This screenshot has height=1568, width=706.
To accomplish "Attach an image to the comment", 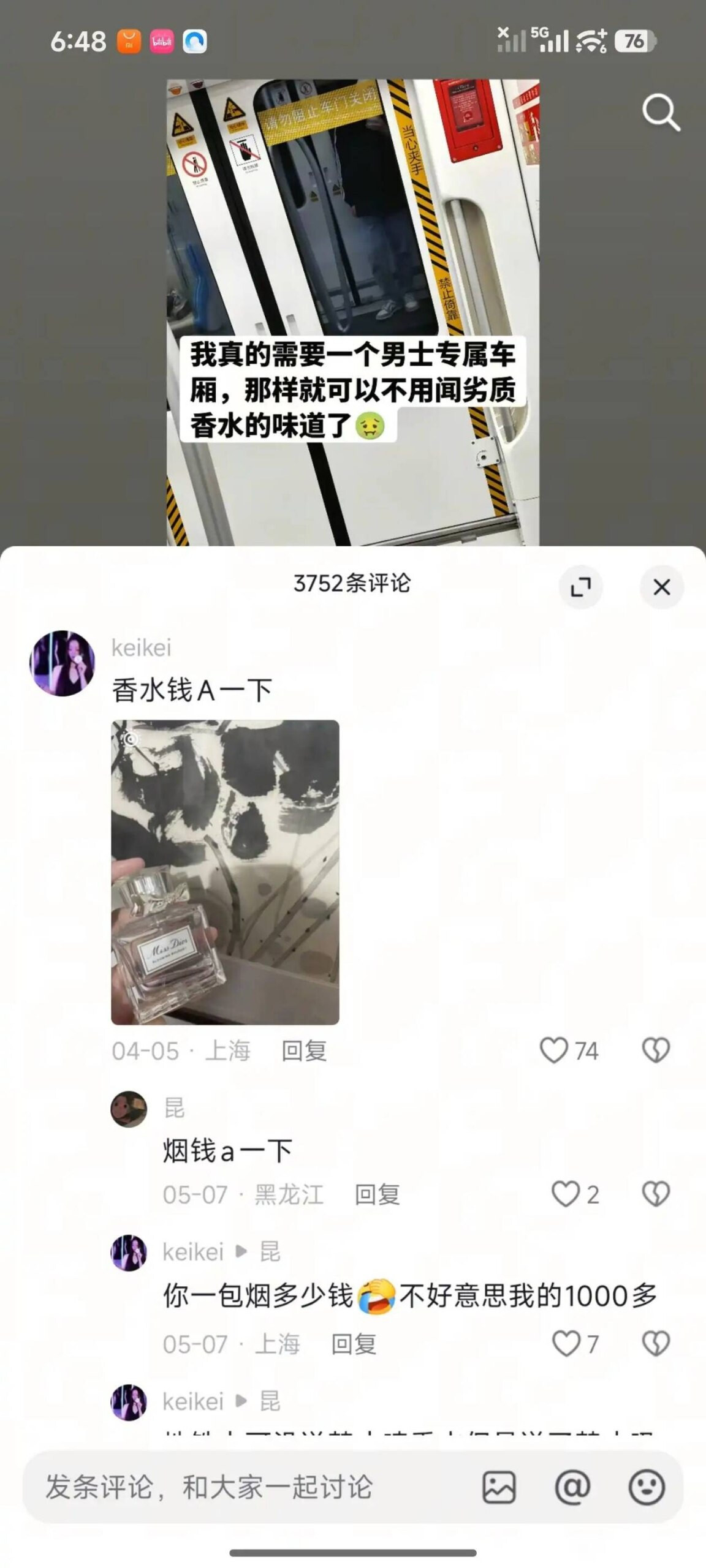I will tap(499, 1487).
